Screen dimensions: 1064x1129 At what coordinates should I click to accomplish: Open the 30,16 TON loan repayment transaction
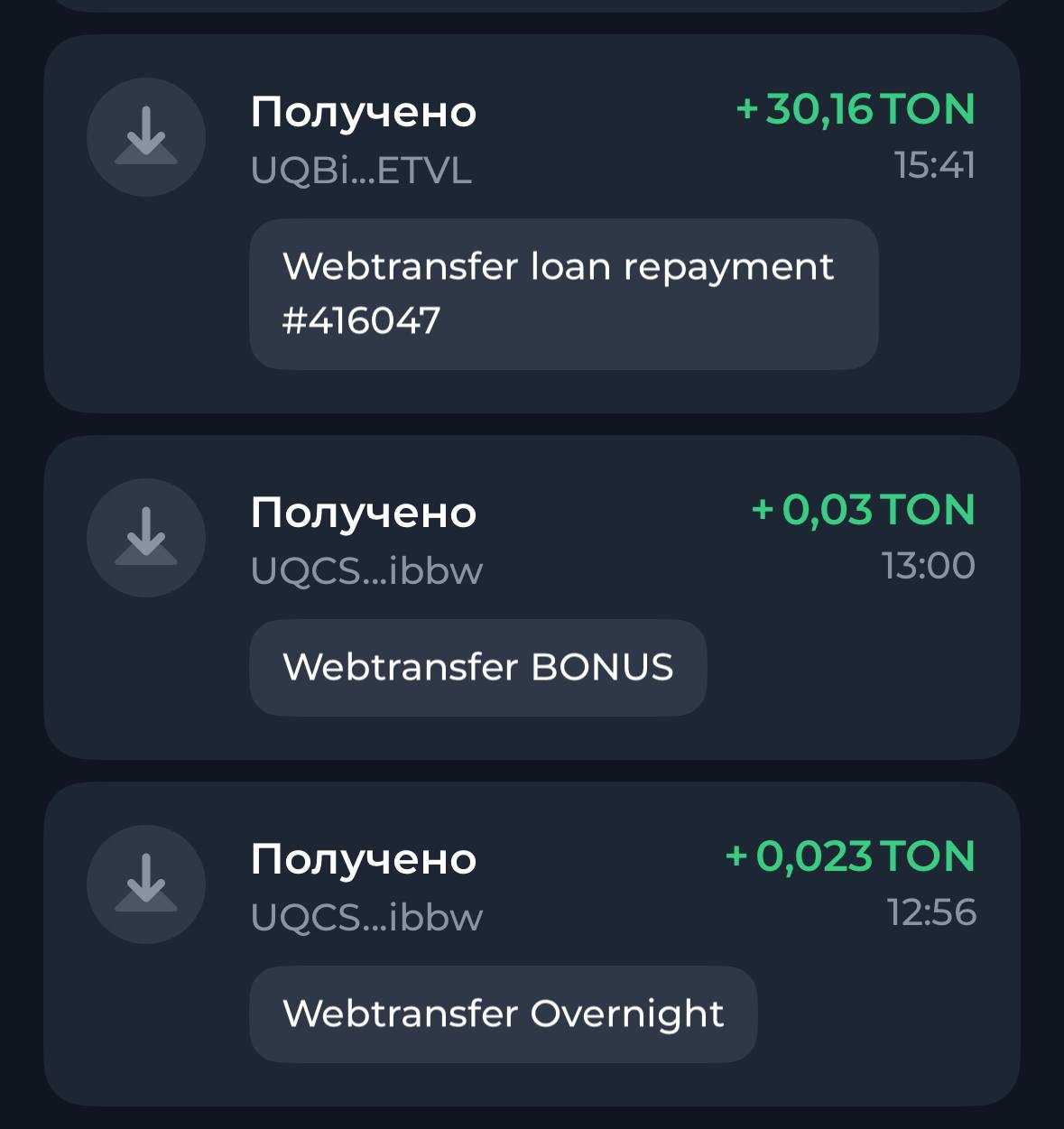532,224
